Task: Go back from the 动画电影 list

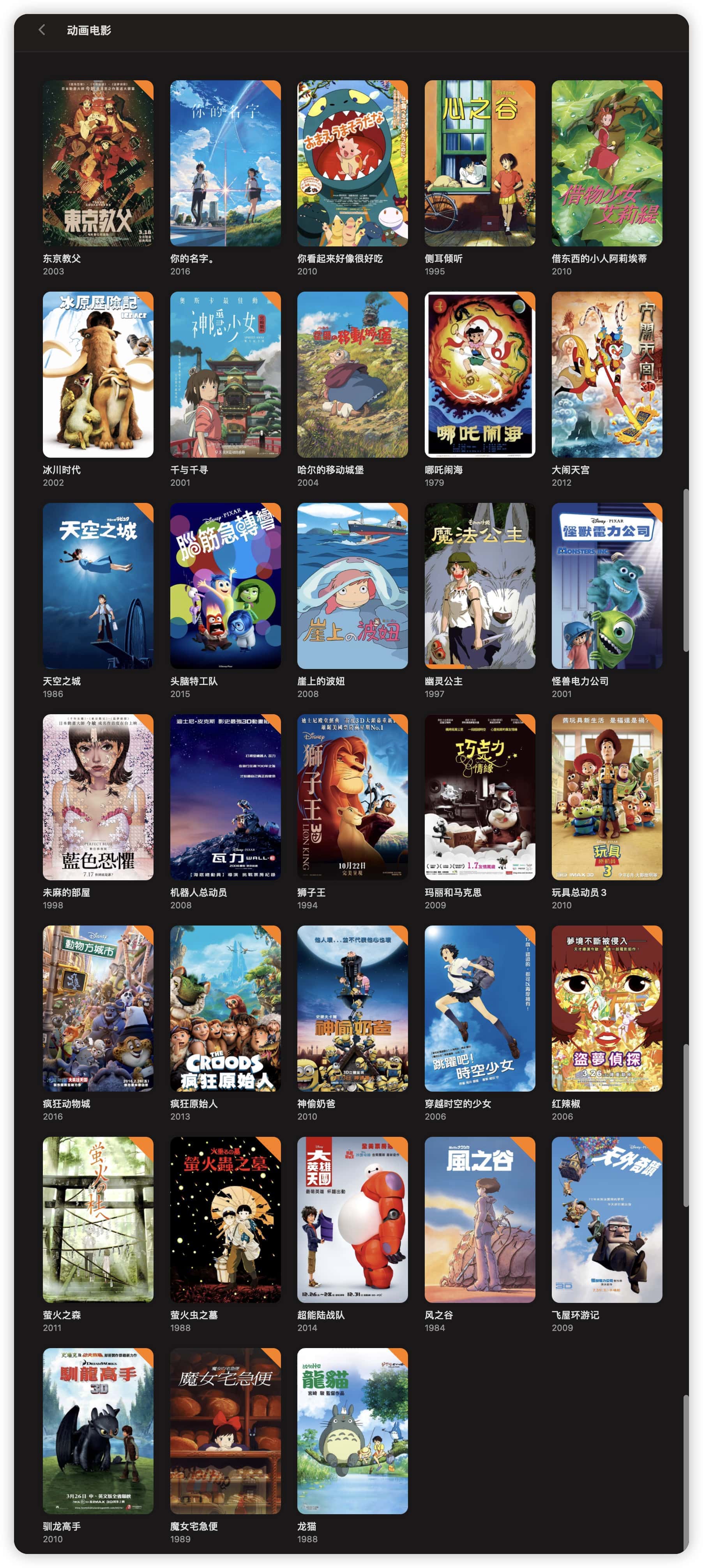Action: click(41, 30)
